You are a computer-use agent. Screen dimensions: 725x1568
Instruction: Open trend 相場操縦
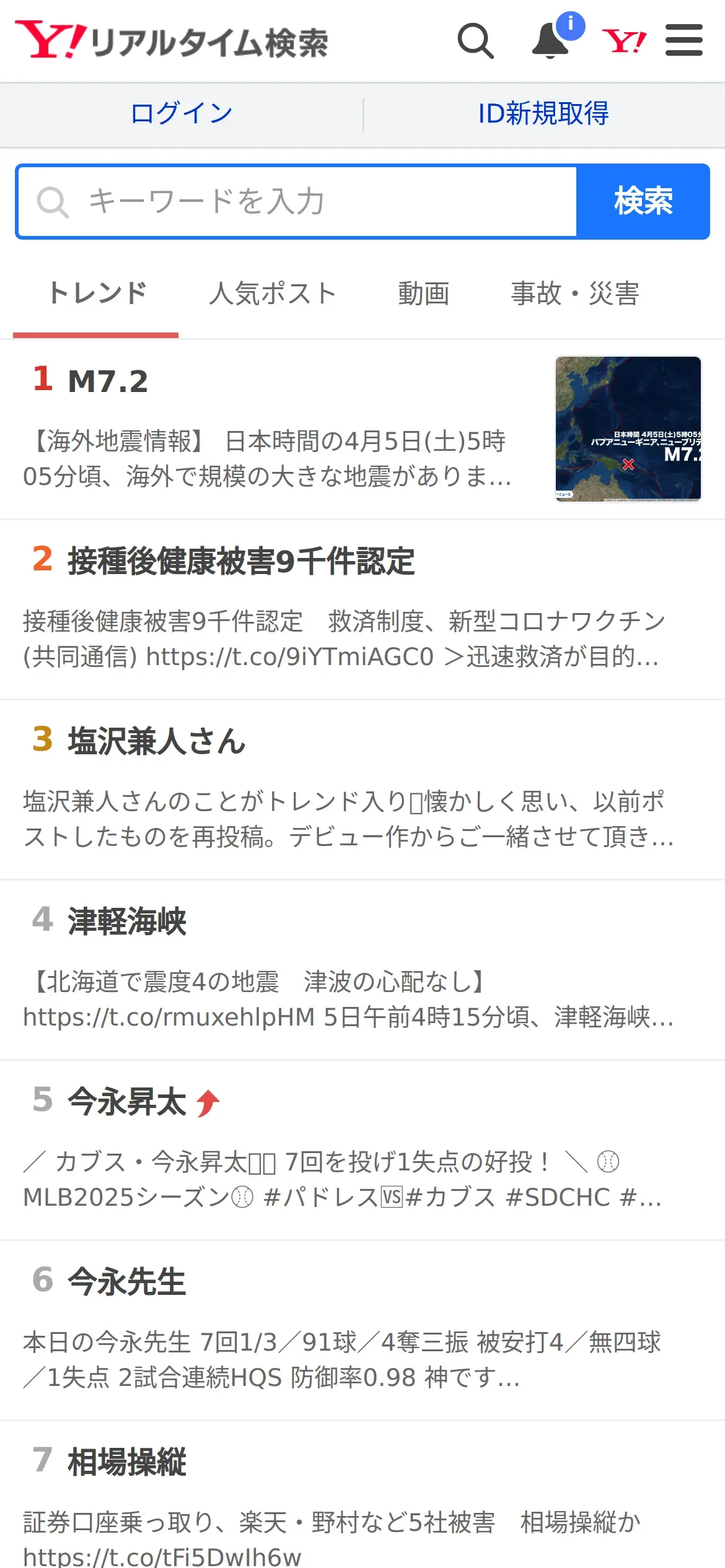click(x=362, y=1495)
